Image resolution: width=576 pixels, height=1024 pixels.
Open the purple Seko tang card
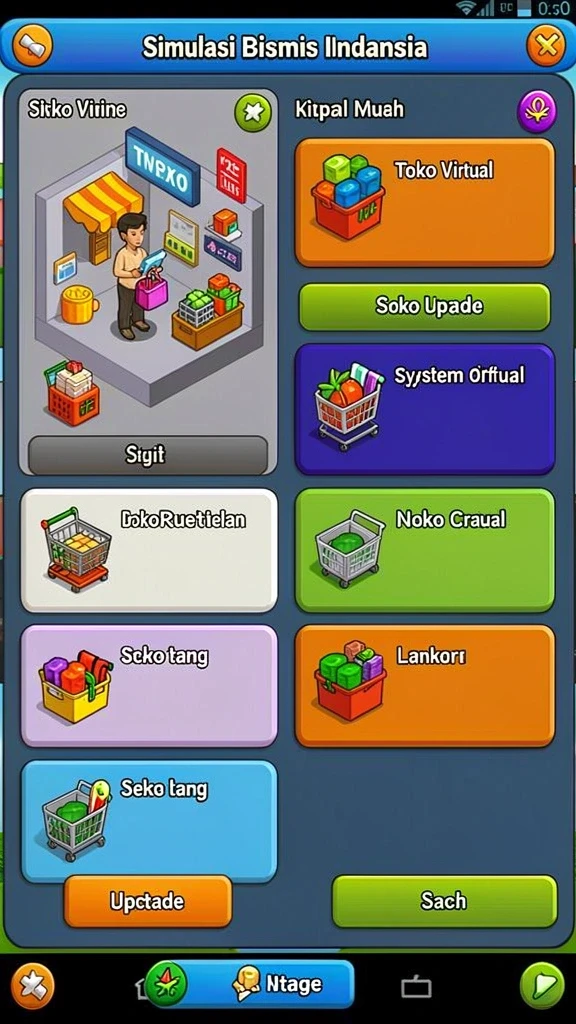[149, 686]
